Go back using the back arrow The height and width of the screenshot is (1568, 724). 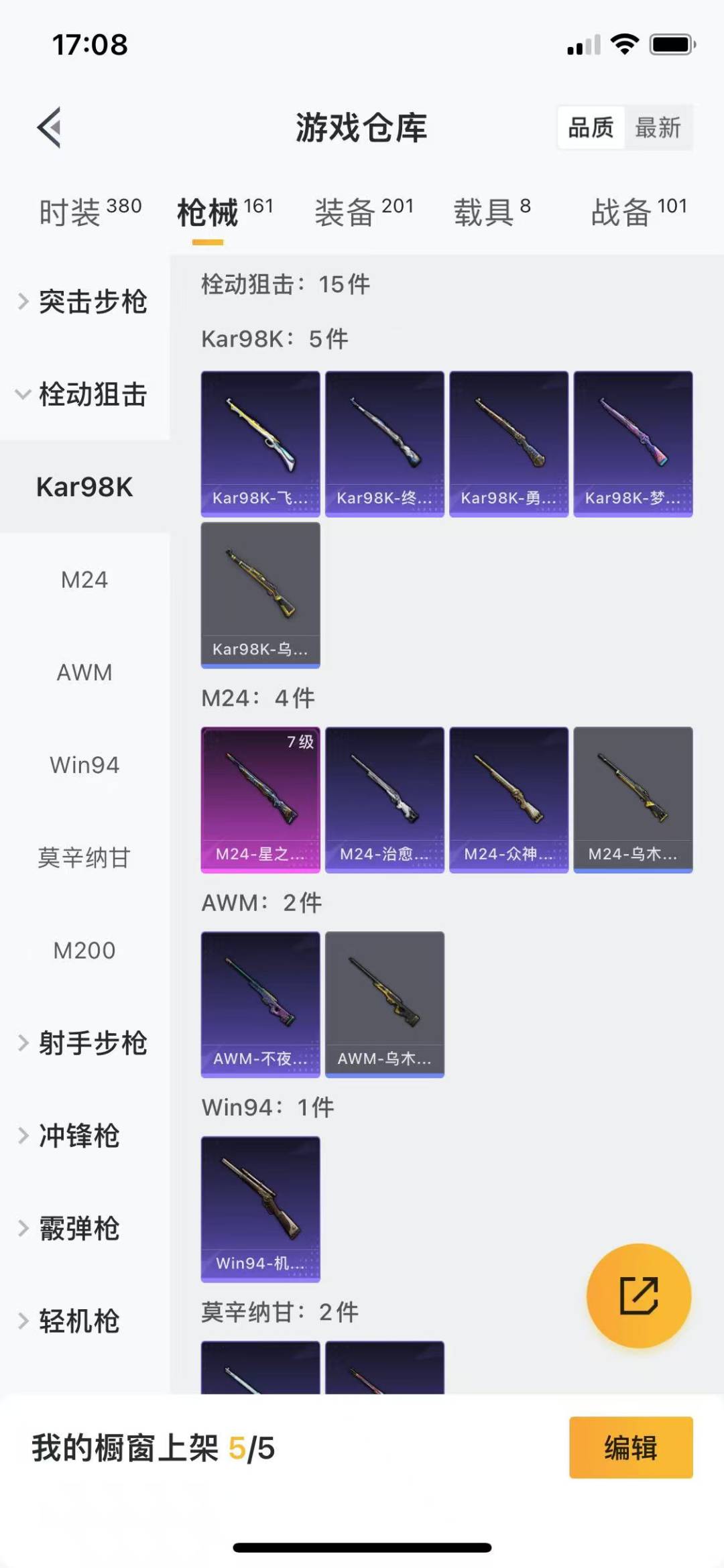click(x=50, y=127)
